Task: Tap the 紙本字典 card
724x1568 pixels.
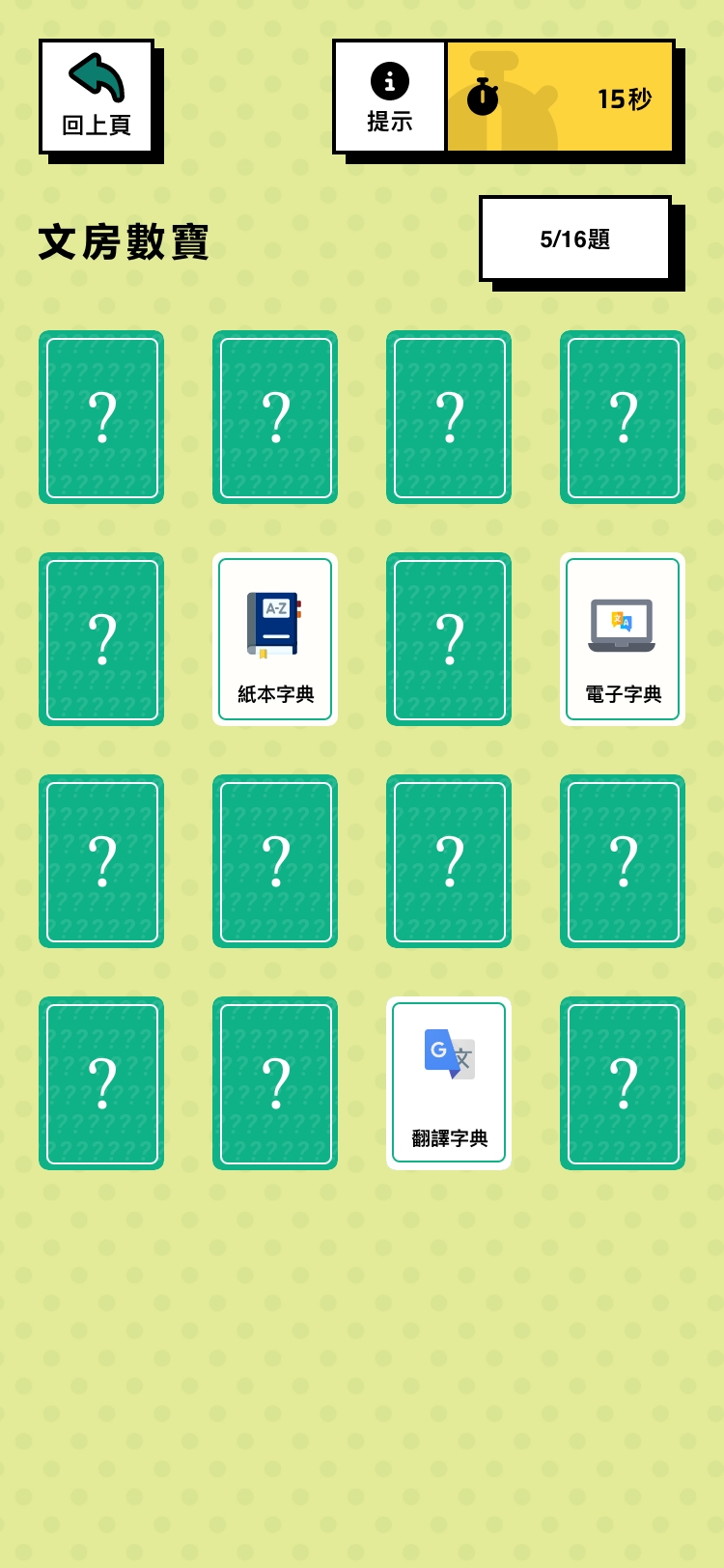Action: point(275,639)
